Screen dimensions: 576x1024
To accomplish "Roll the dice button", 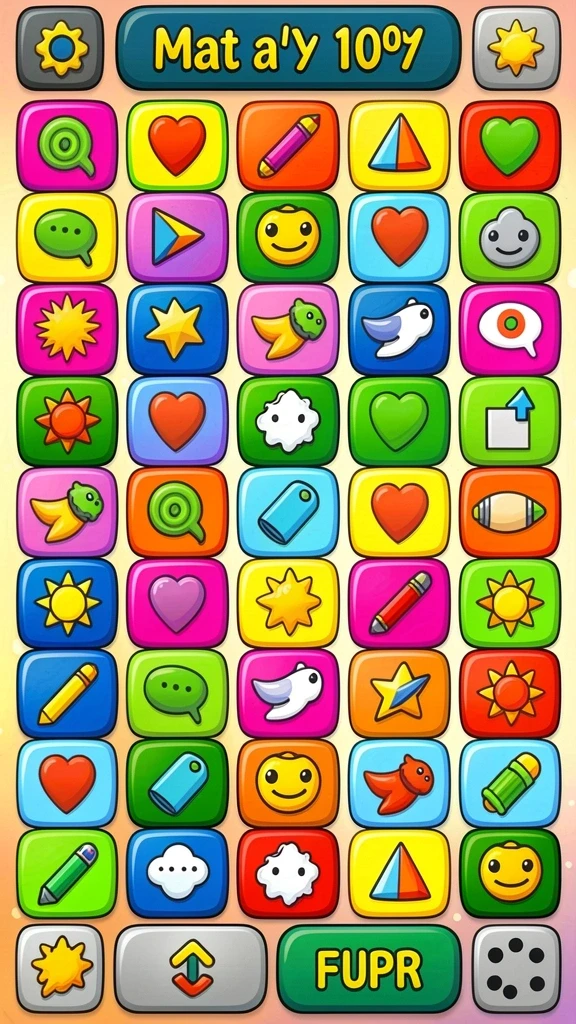I will 517,968.
